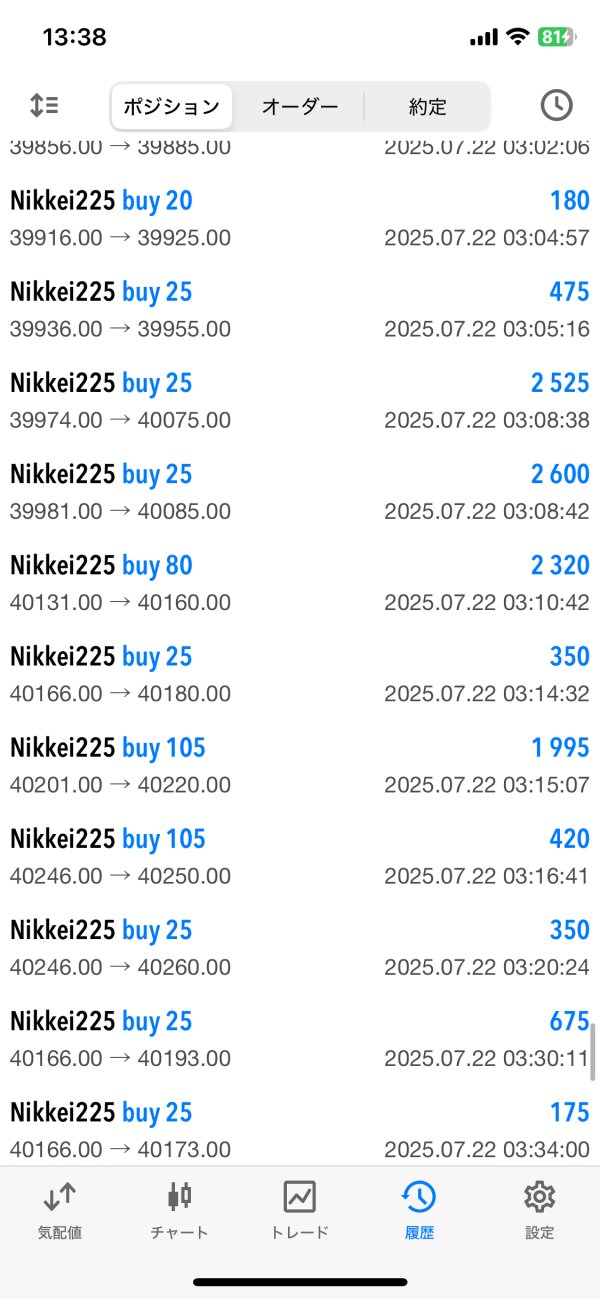The height and width of the screenshot is (1299, 600).
Task: Select the ポジション segment
Action: (171, 106)
